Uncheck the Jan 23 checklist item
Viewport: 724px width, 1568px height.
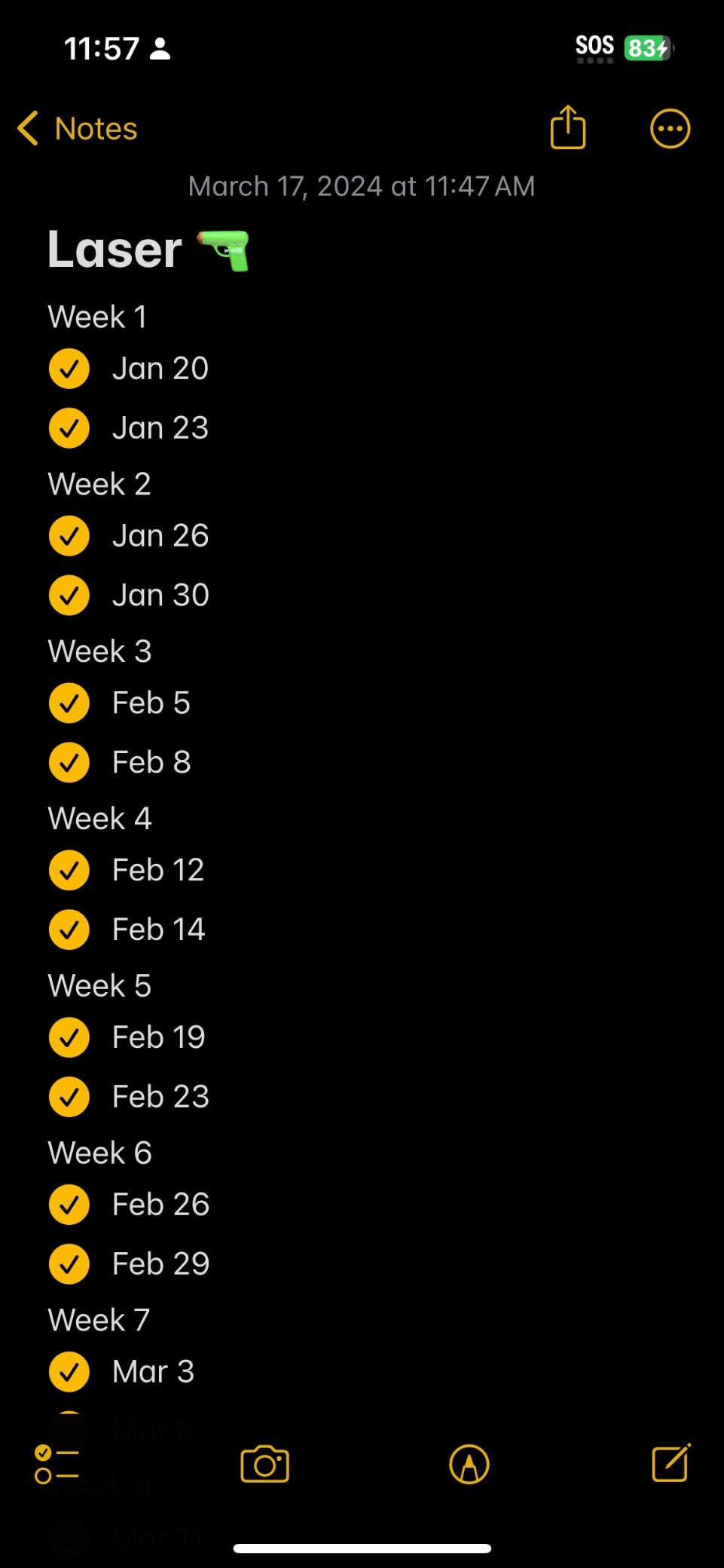point(69,428)
